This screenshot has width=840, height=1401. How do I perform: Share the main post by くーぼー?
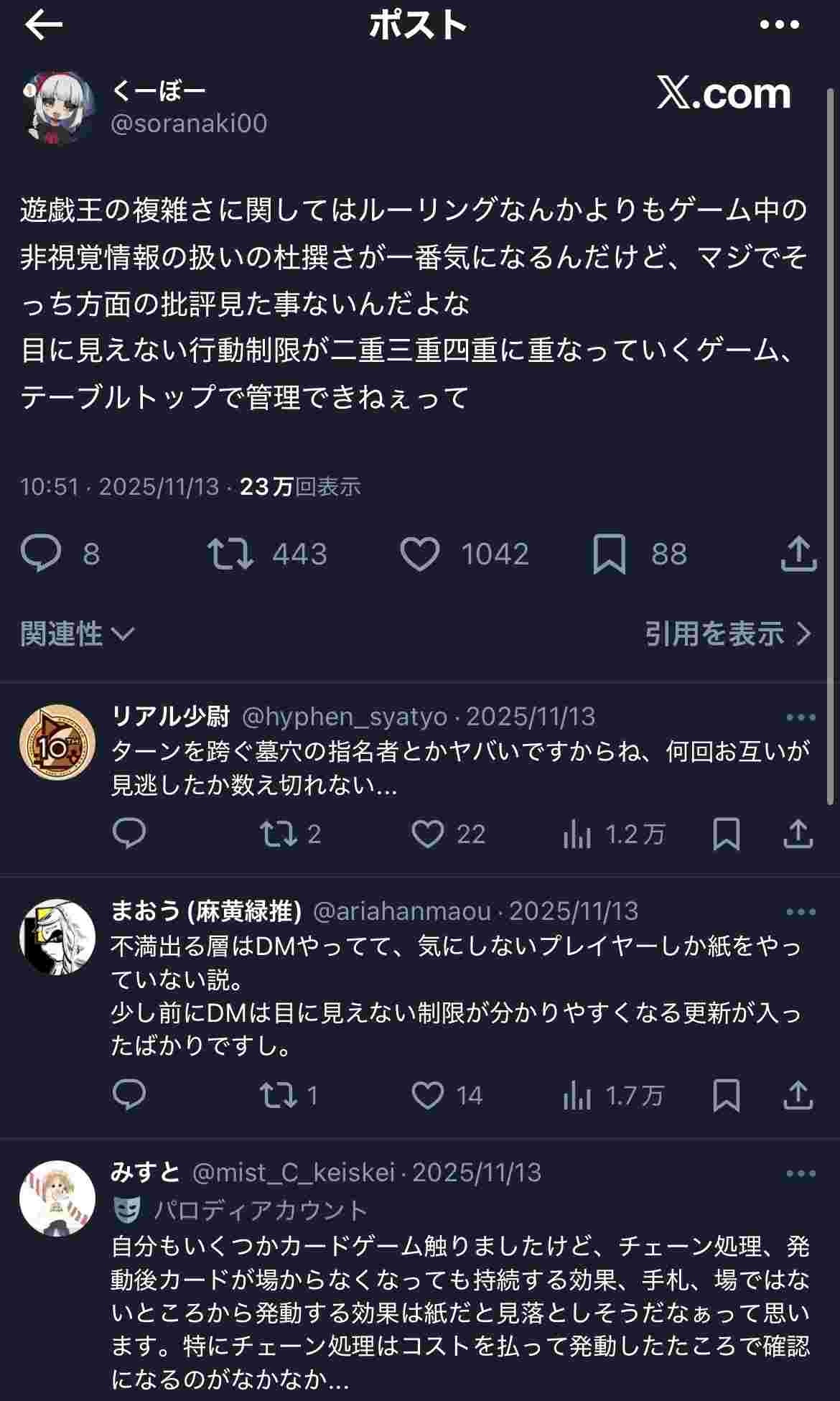[798, 554]
